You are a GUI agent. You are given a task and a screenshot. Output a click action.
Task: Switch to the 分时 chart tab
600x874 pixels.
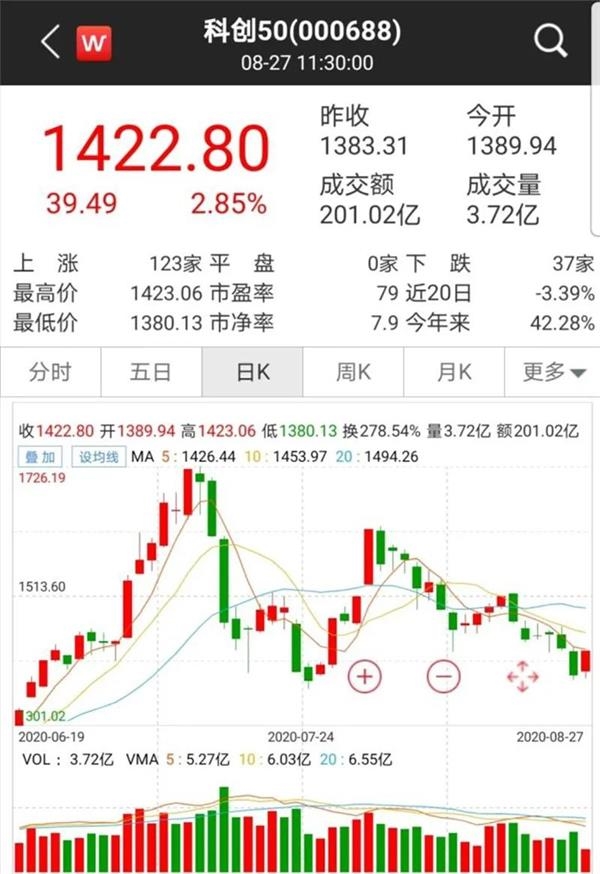click(50, 373)
